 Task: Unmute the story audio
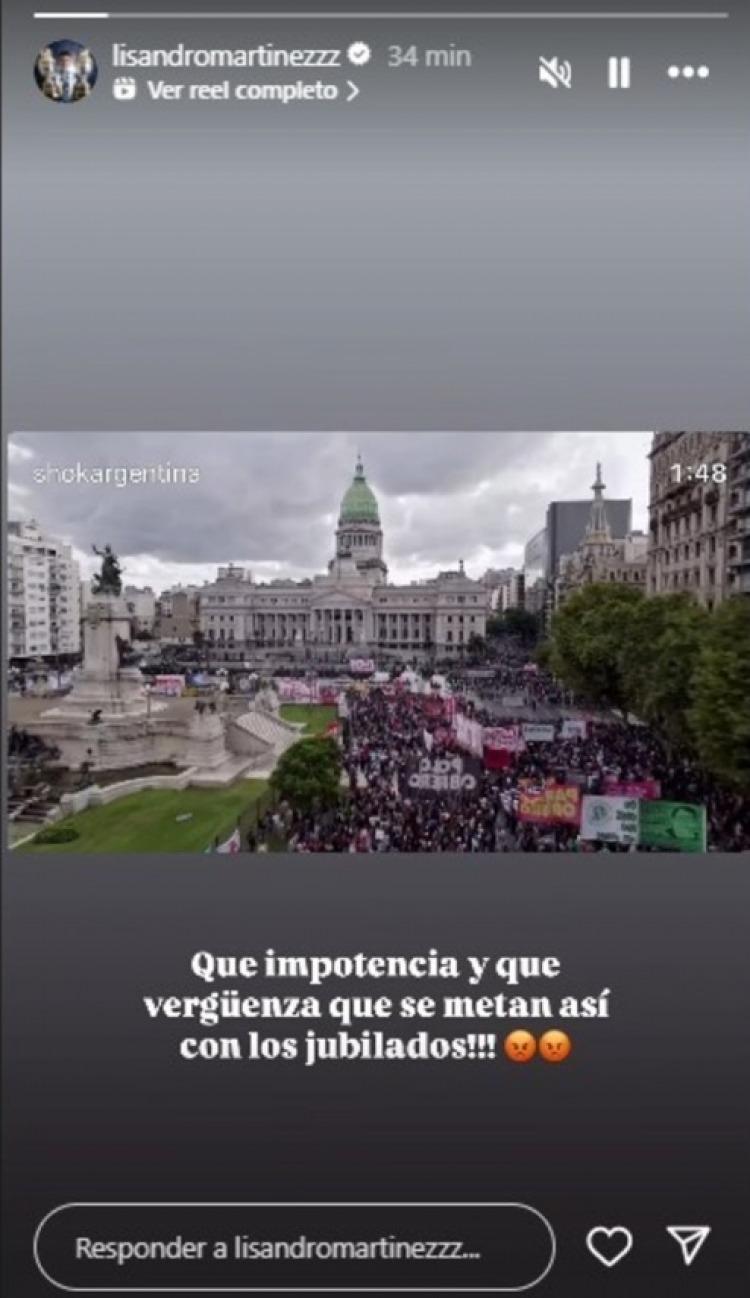553,72
